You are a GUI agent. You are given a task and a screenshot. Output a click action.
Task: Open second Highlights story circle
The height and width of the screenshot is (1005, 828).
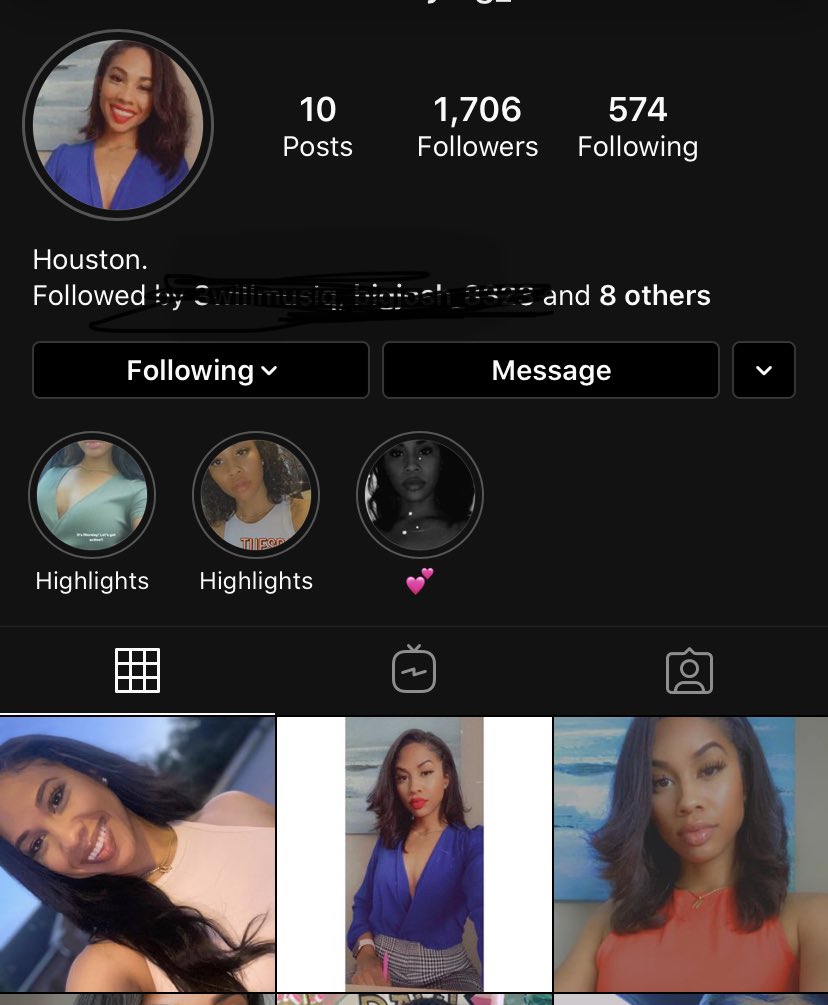pyautogui.click(x=256, y=495)
